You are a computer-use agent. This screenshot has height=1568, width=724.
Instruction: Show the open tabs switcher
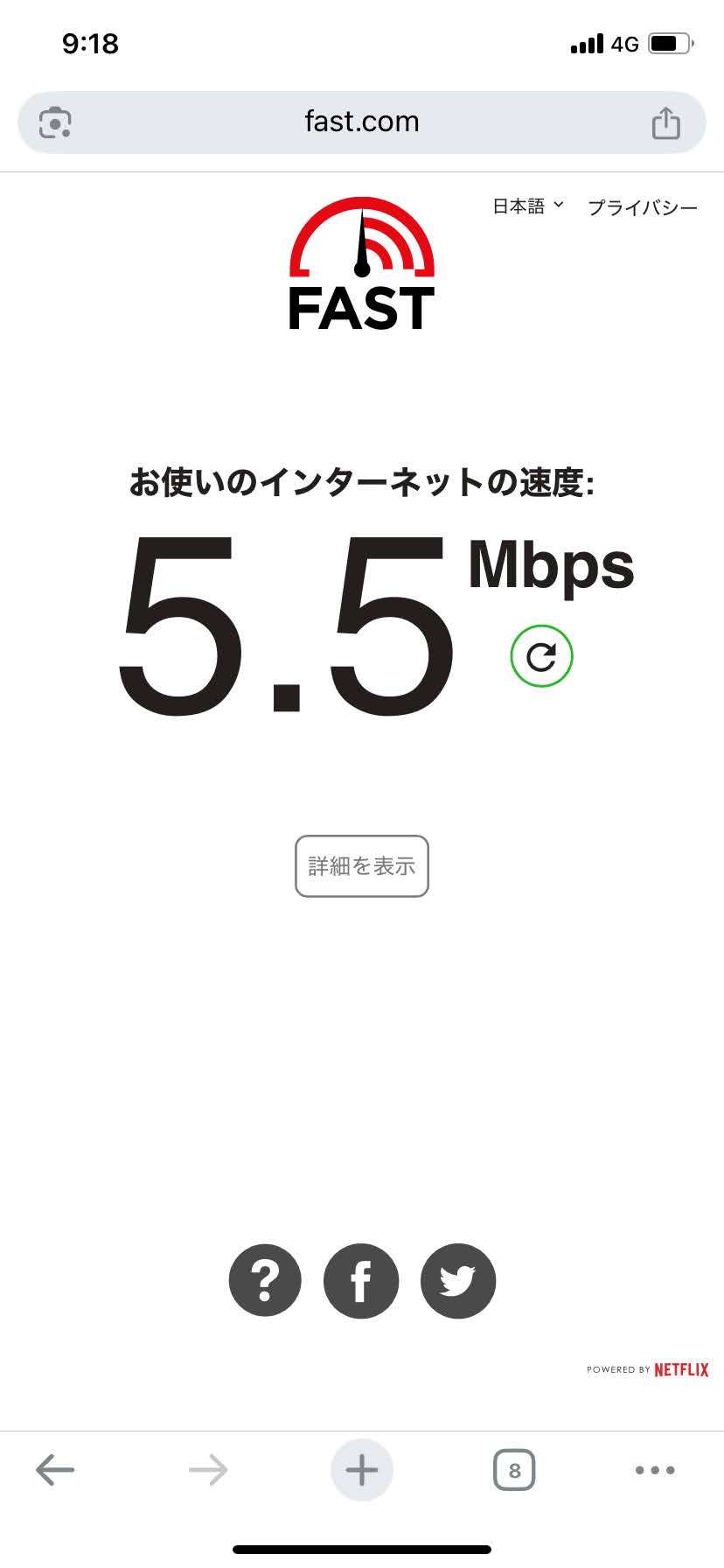tap(514, 1470)
